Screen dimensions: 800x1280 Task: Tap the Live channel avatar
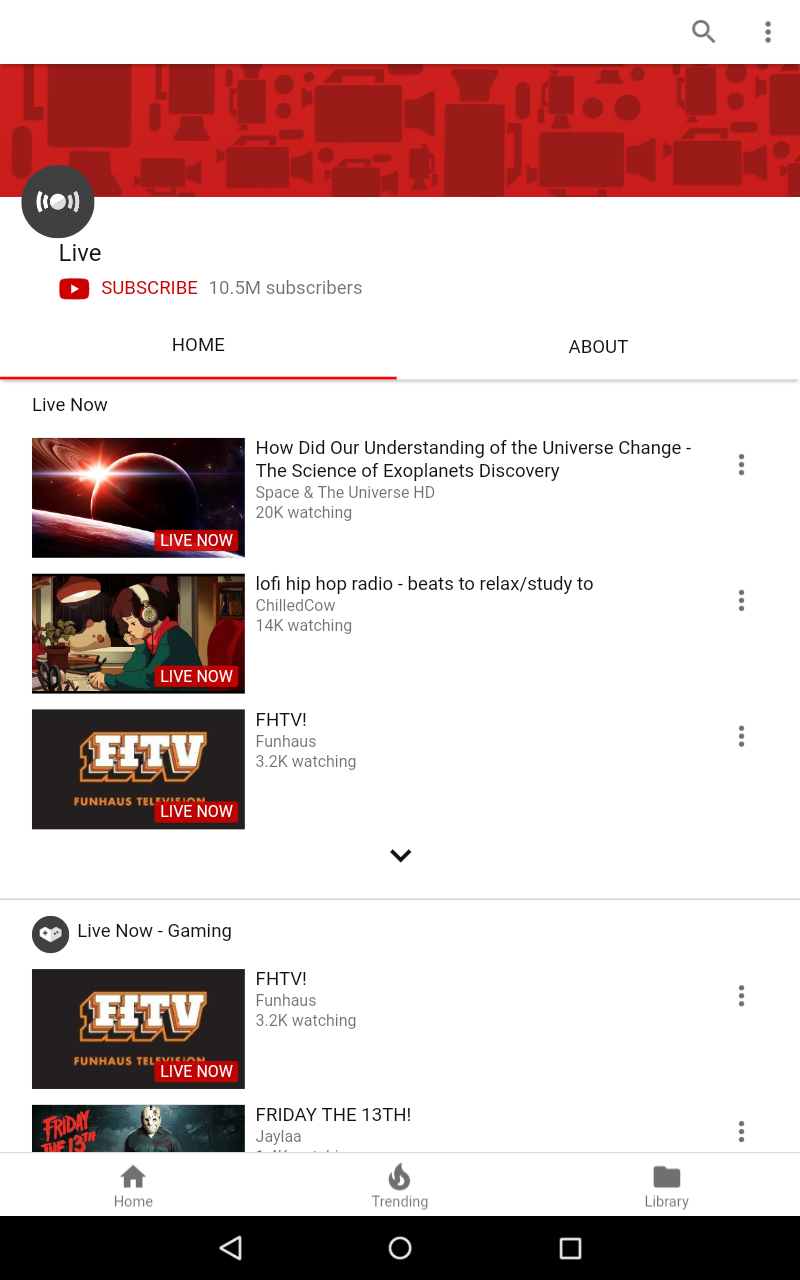pyautogui.click(x=57, y=201)
